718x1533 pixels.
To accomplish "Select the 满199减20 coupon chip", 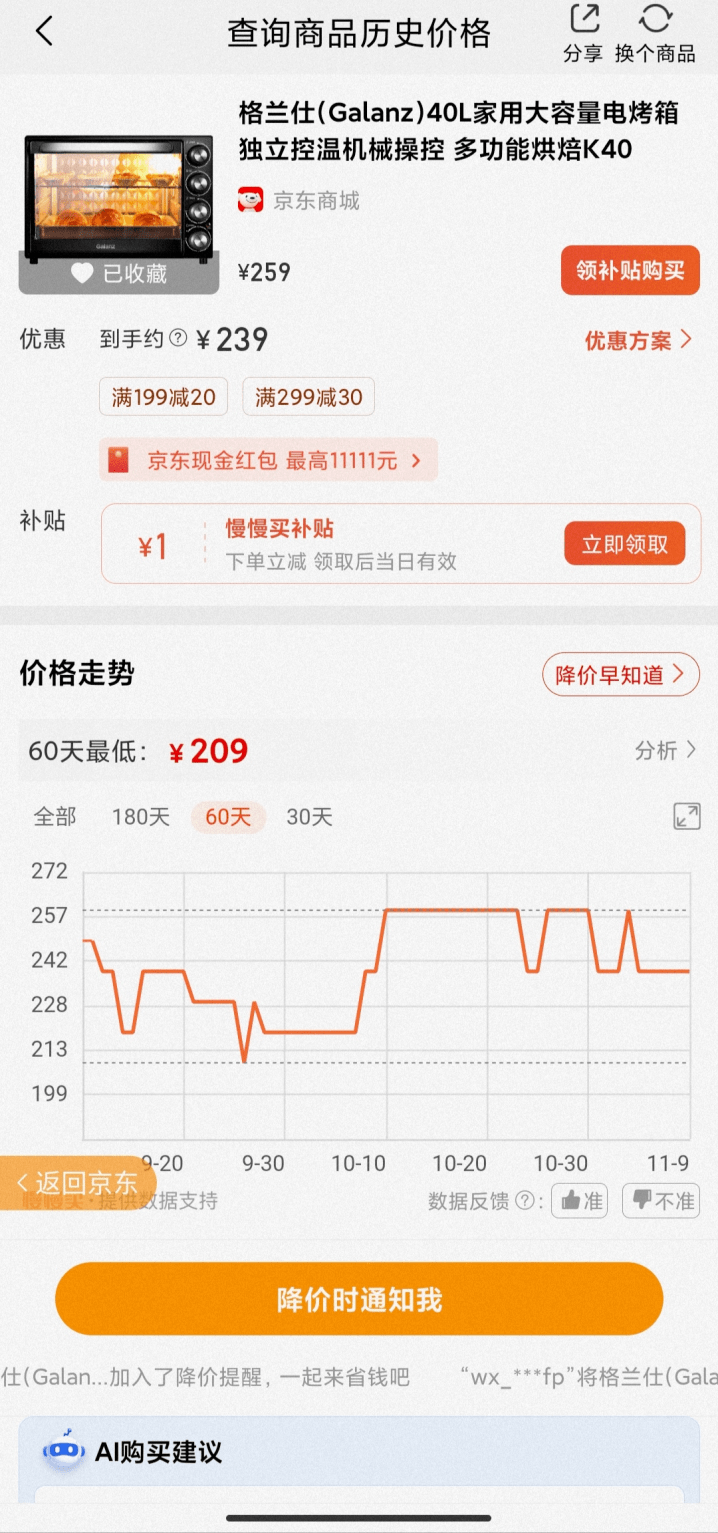I will 164,397.
